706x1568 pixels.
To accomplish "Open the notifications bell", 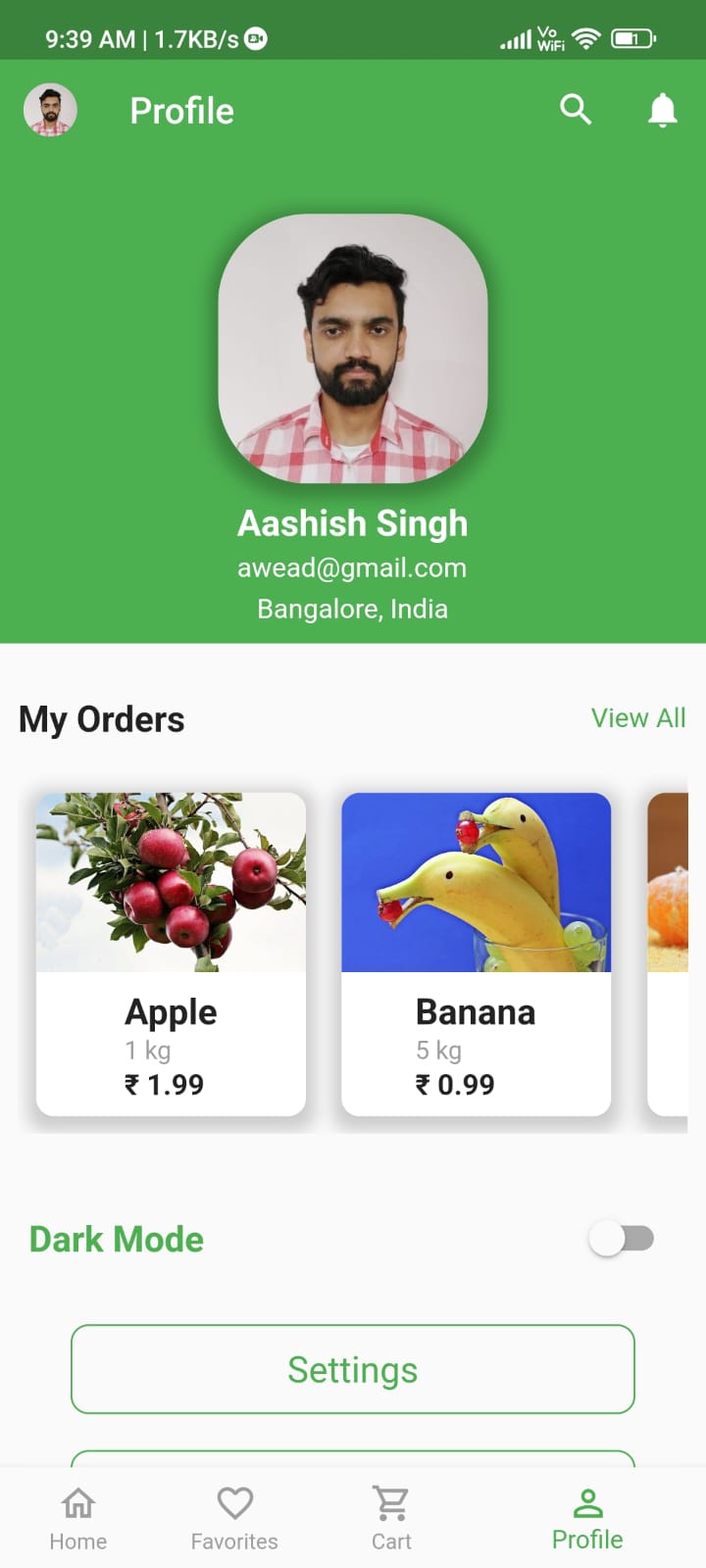I will [x=663, y=110].
